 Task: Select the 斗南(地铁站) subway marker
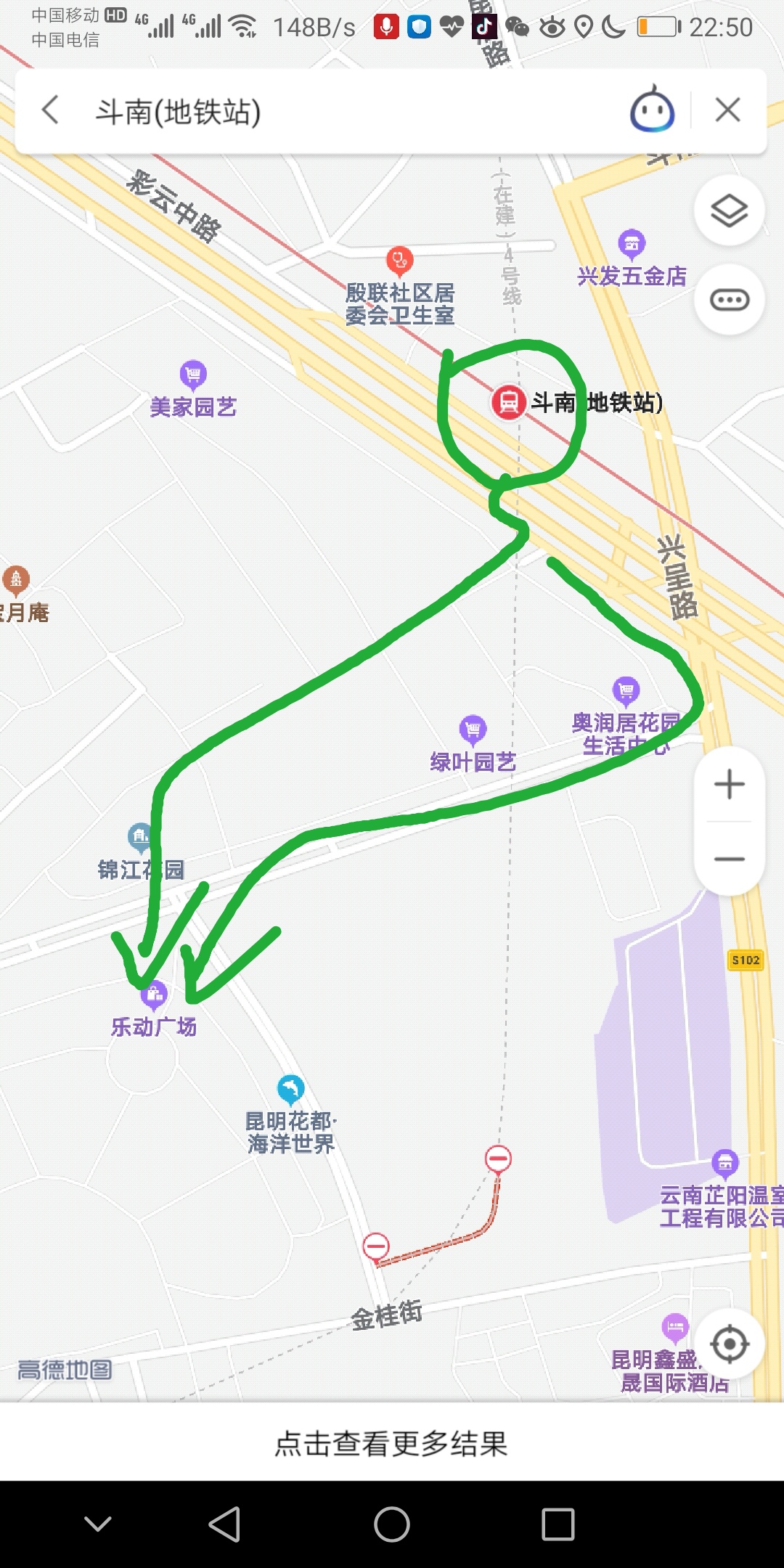(509, 401)
